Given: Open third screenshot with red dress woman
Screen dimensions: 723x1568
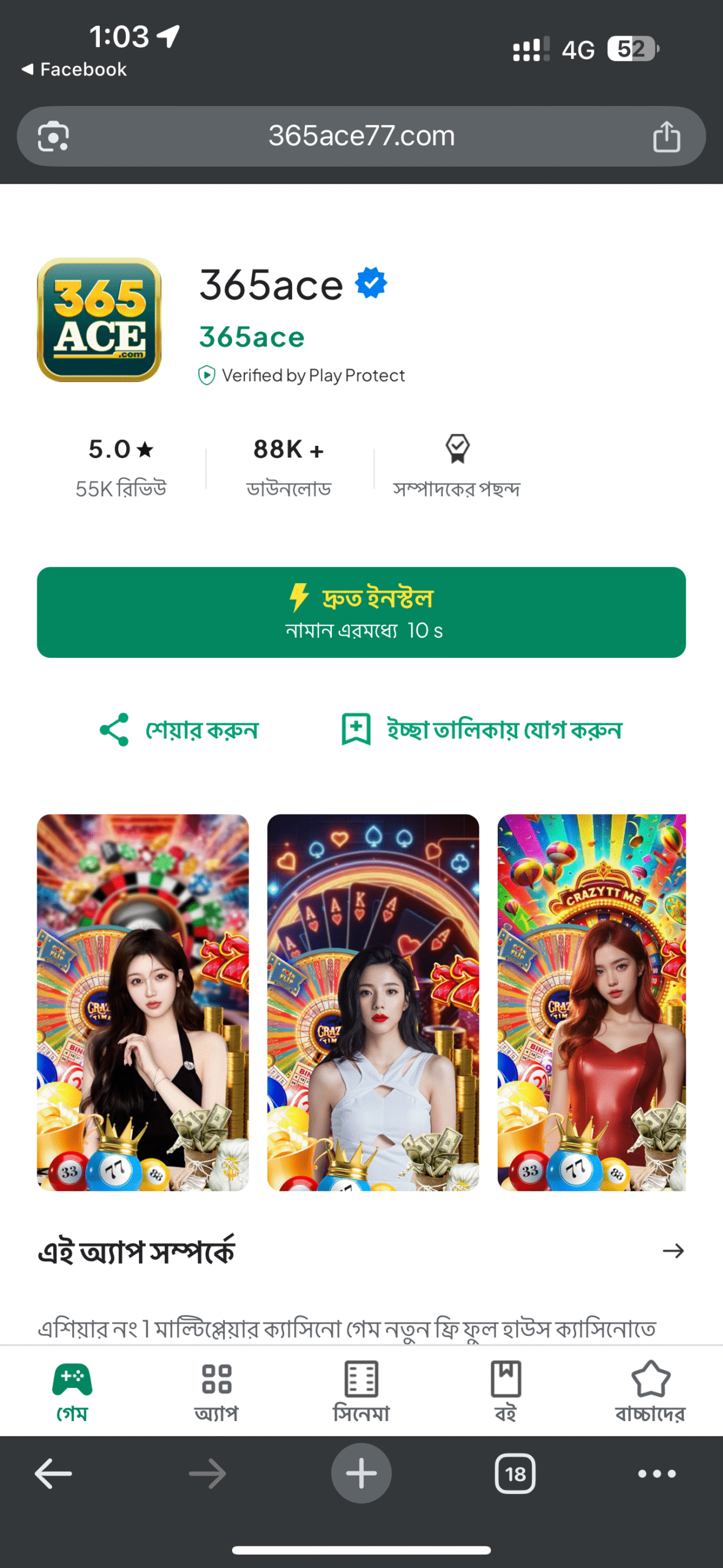Looking at the screenshot, I should [x=591, y=1001].
